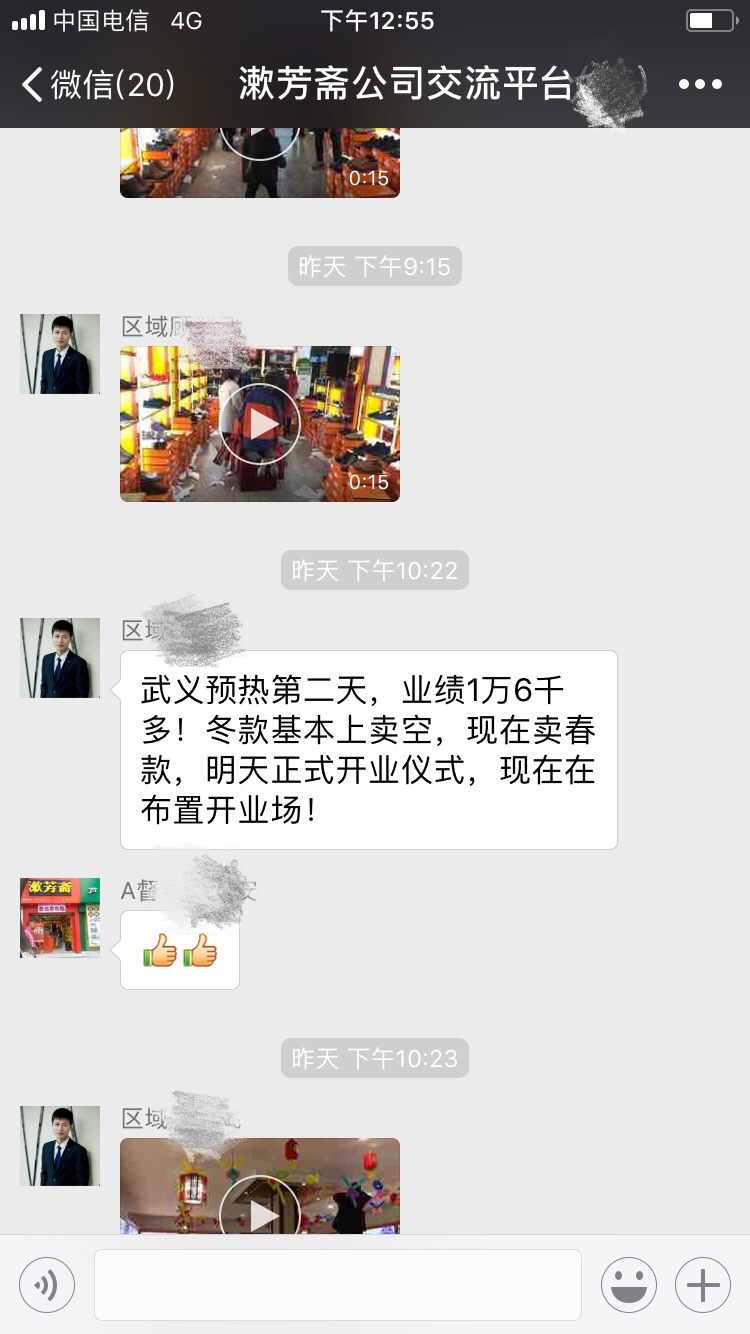Play the video sent at 10:23 PM
Image resolution: width=750 pixels, height=1334 pixels.
point(260,1201)
